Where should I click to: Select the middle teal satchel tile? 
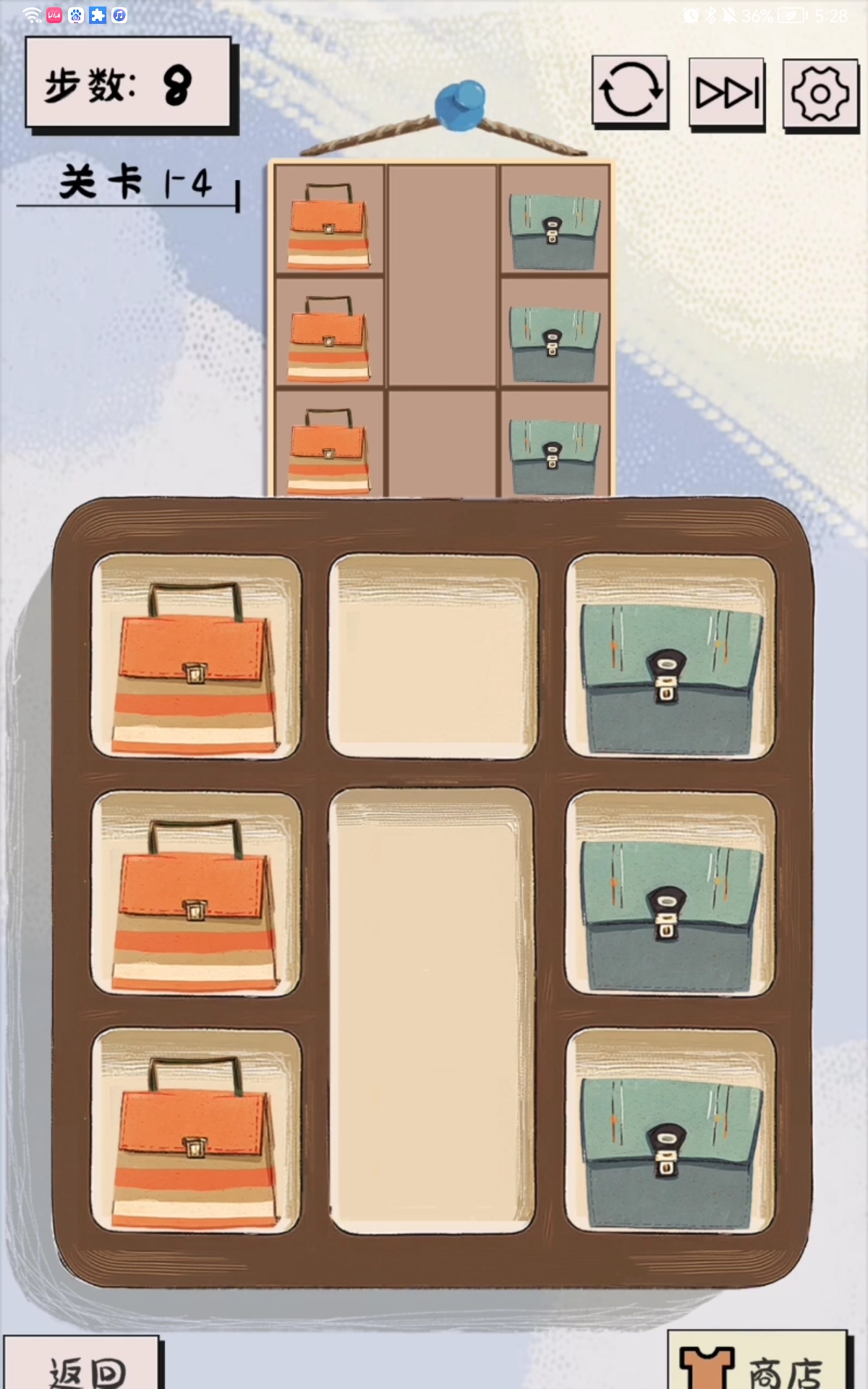click(x=671, y=894)
